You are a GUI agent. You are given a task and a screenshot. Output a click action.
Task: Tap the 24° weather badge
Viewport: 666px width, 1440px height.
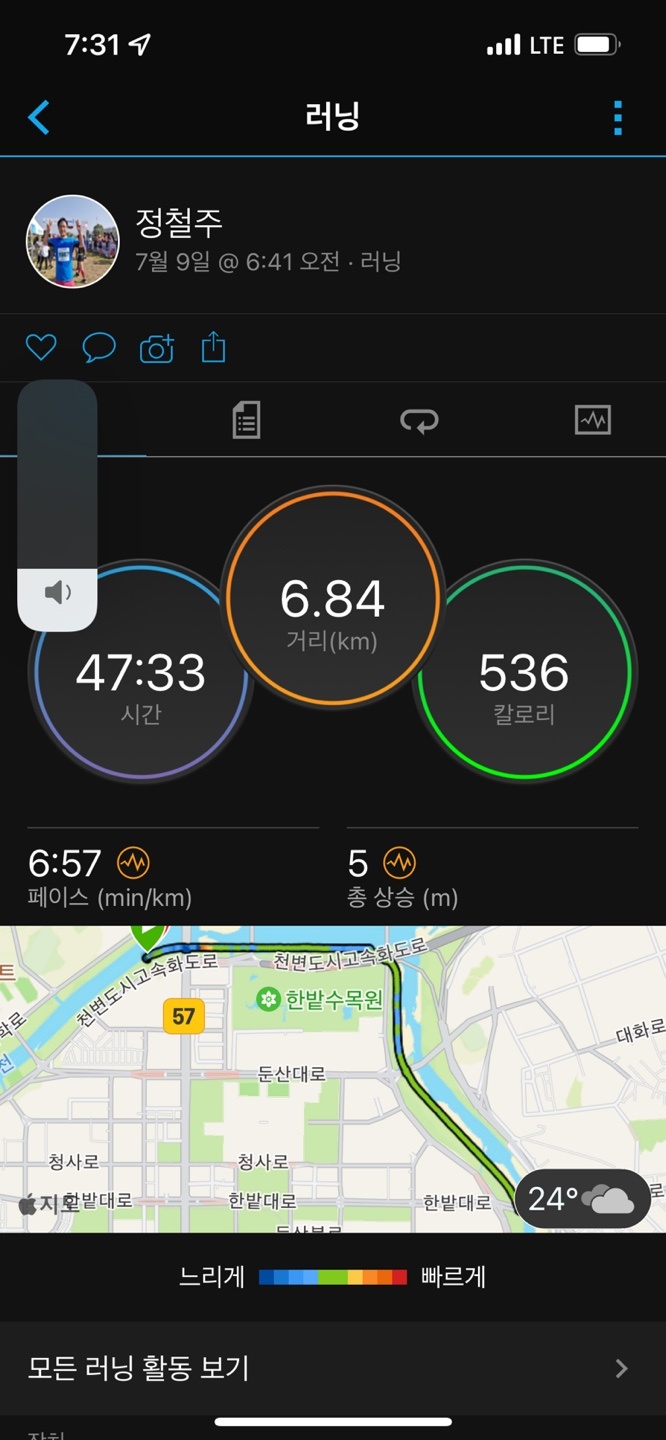coord(582,1198)
